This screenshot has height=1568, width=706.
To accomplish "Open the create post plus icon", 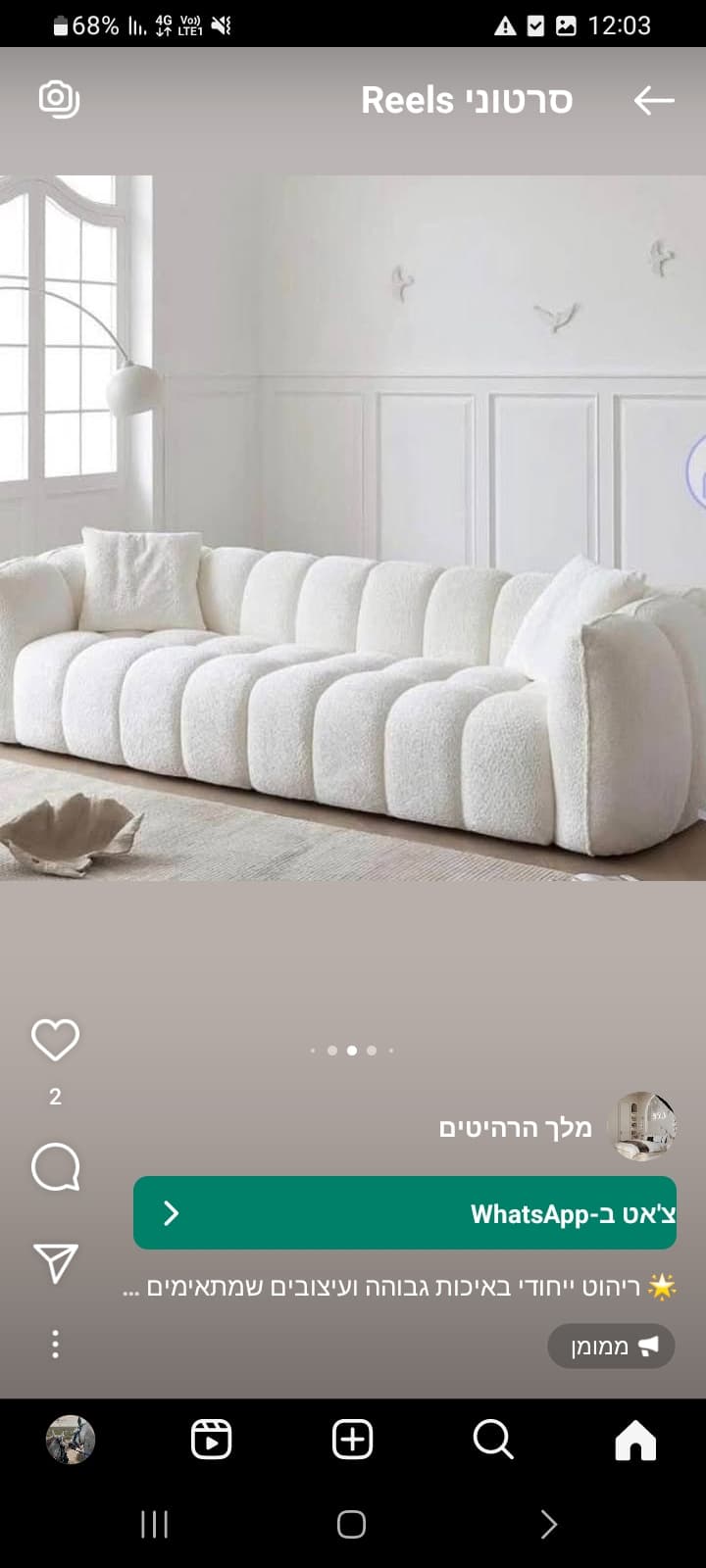I will pos(351,1439).
